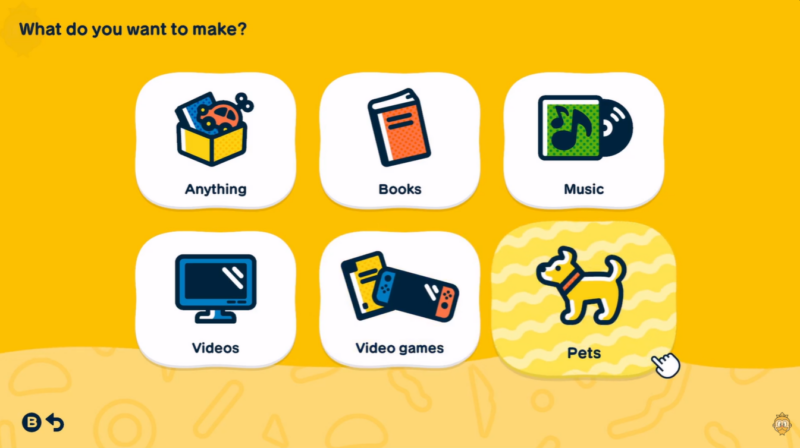Image resolution: width=800 pixels, height=448 pixels.
Task: Choose the Pets category
Action: click(x=583, y=298)
